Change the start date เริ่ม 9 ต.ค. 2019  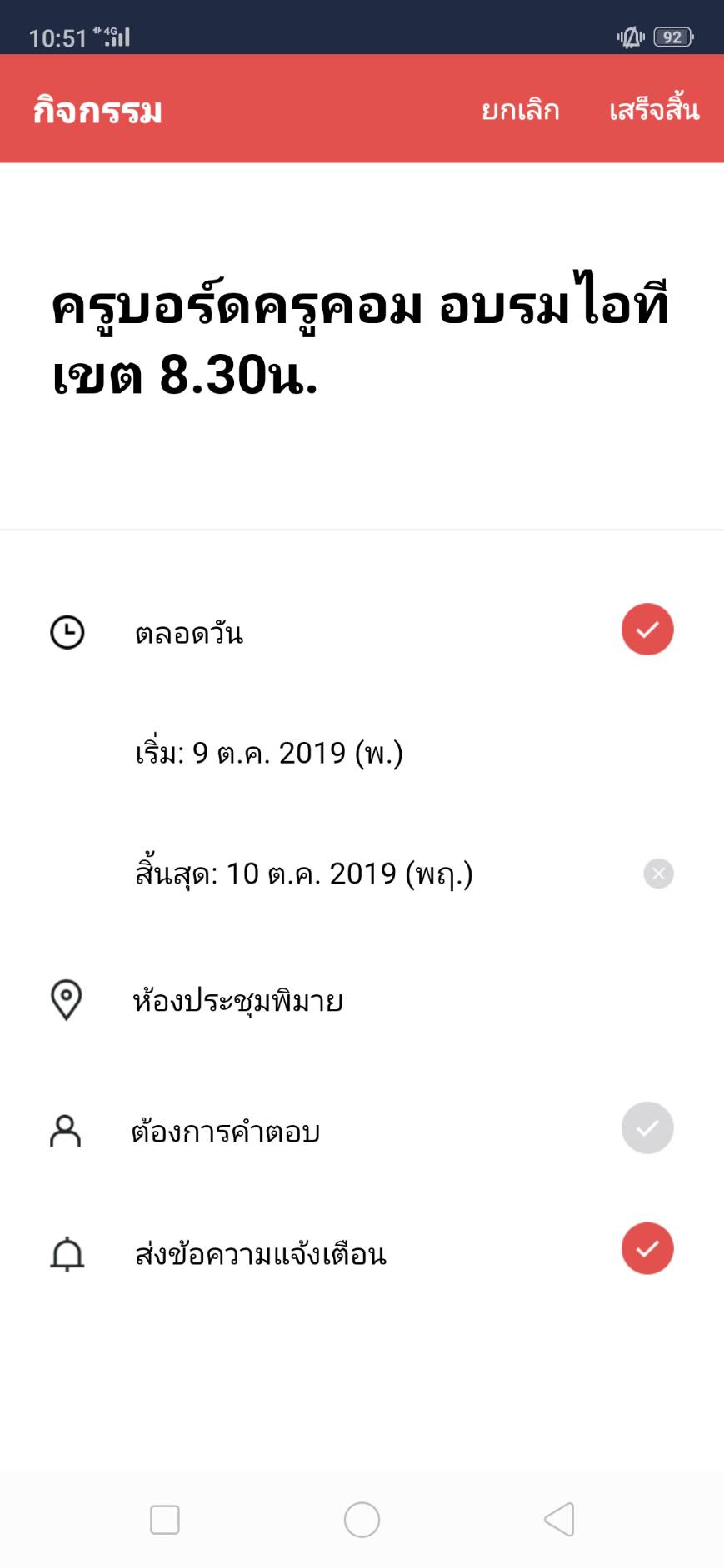(x=269, y=753)
